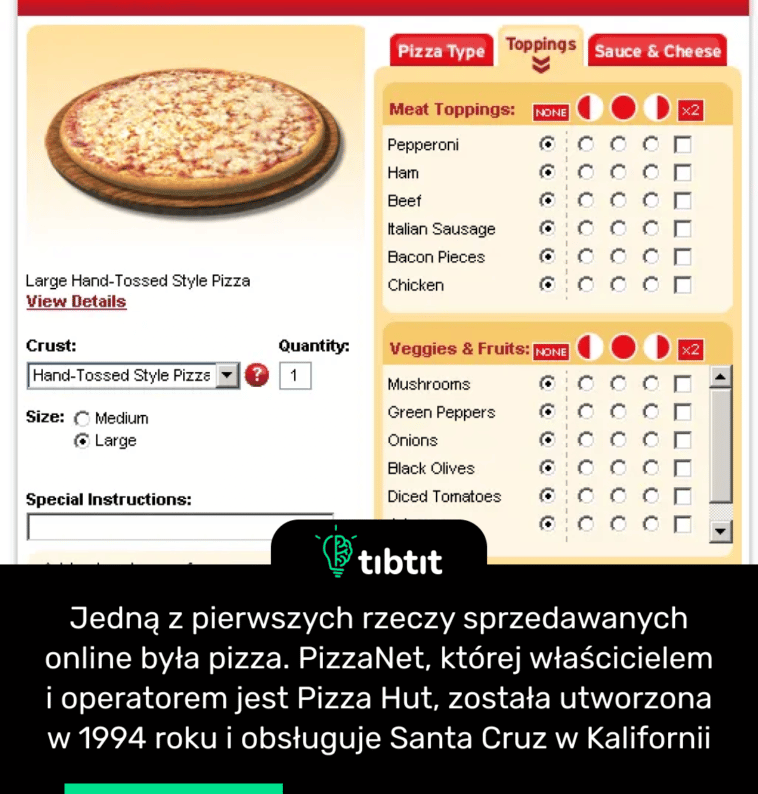Open the View Details link
Viewport: 758px width, 794px height.
[x=75, y=301]
